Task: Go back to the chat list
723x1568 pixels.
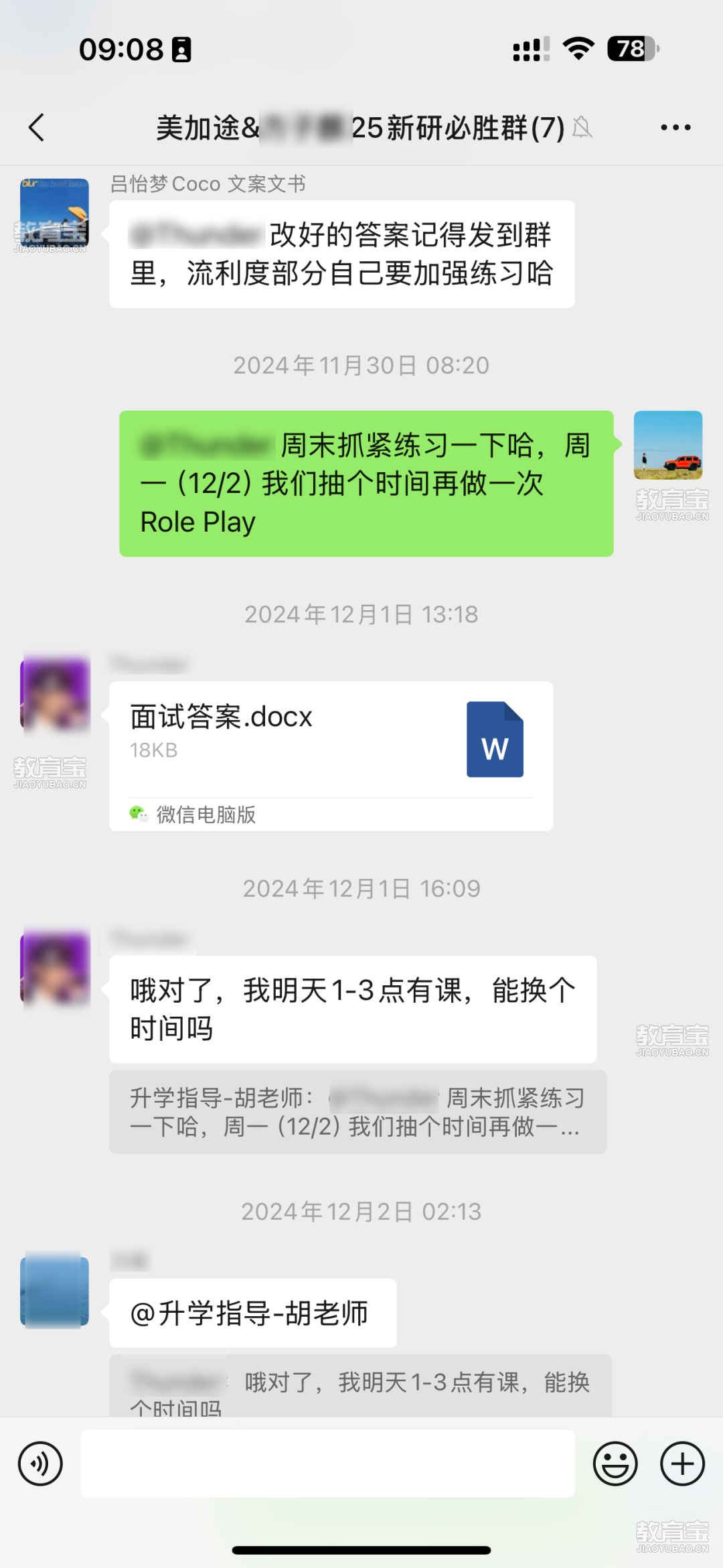Action: [37, 127]
